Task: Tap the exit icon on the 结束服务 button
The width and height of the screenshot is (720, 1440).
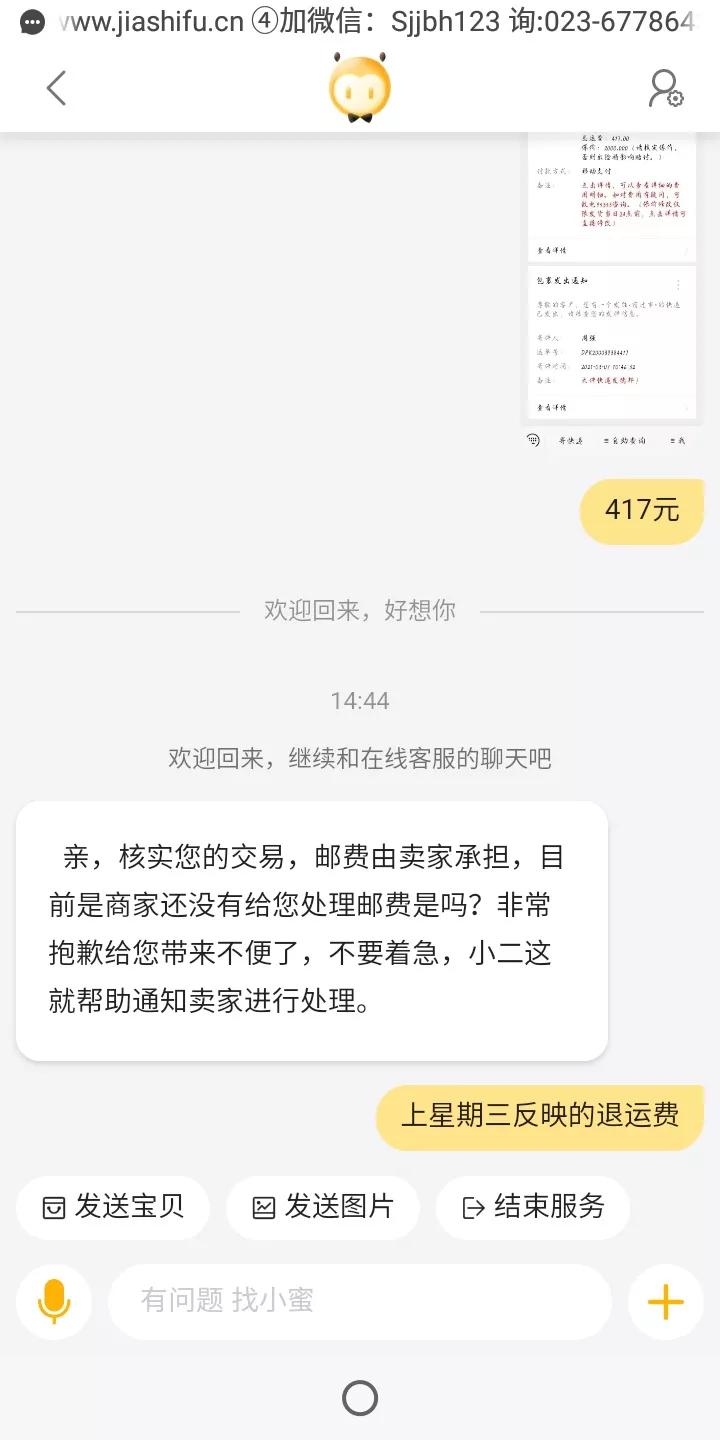Action: pyautogui.click(x=470, y=1208)
